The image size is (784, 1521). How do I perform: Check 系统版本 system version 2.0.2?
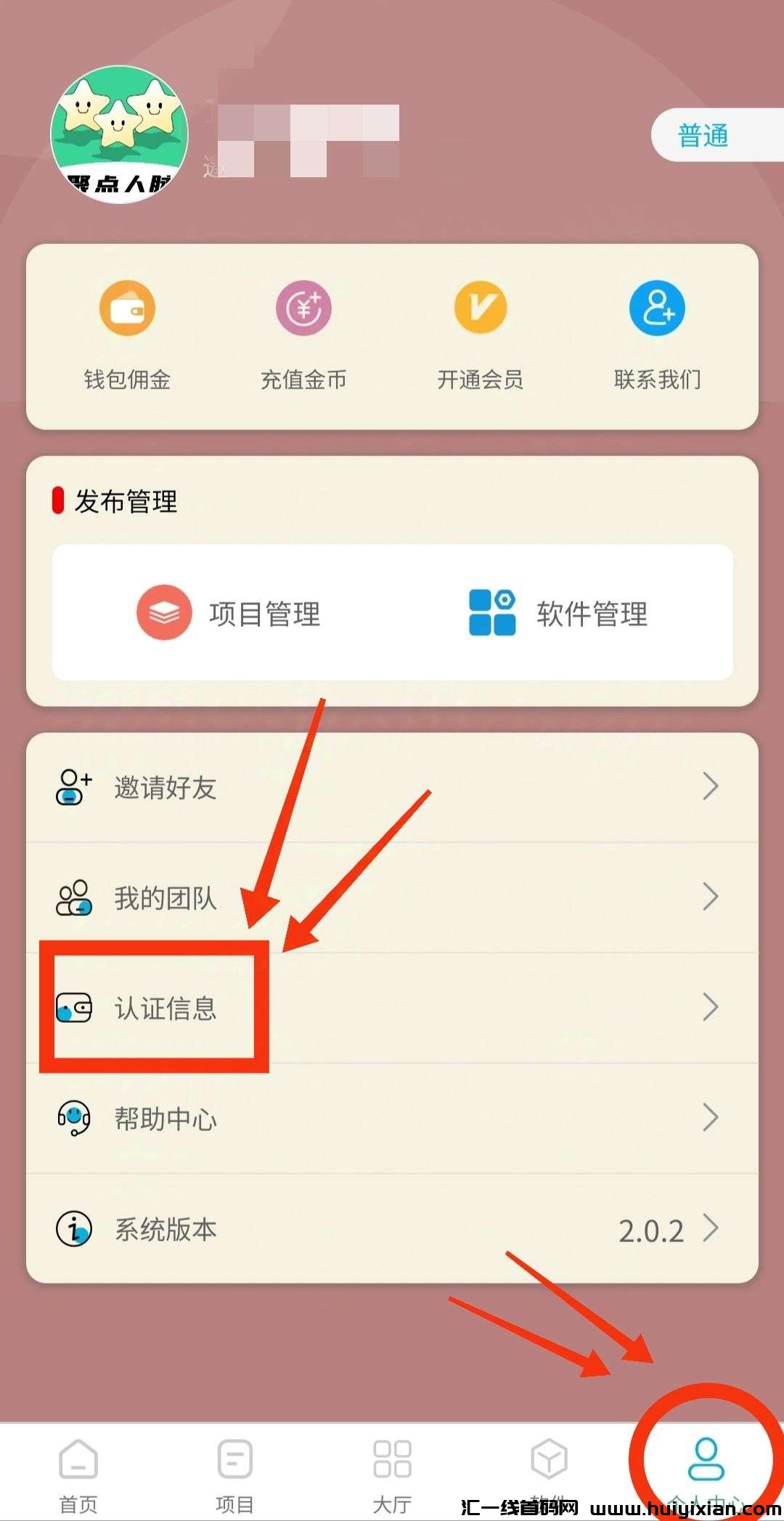(392, 1229)
